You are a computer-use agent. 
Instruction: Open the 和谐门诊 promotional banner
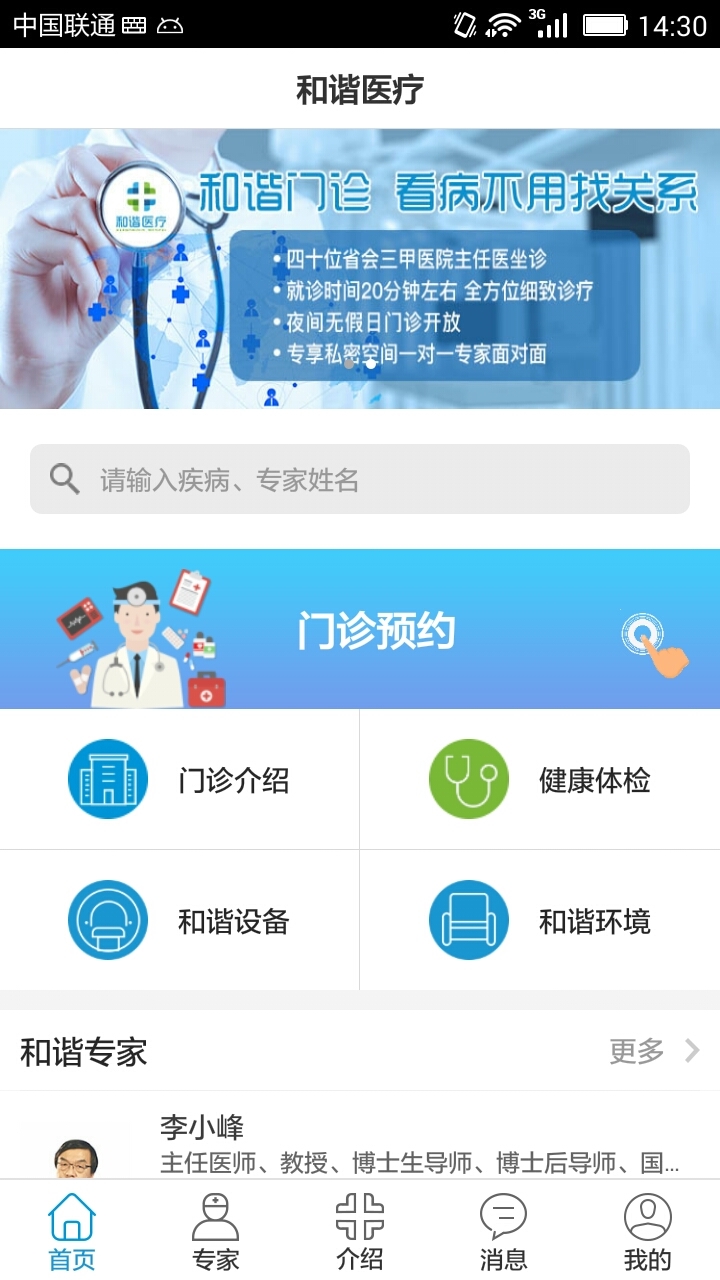360,268
